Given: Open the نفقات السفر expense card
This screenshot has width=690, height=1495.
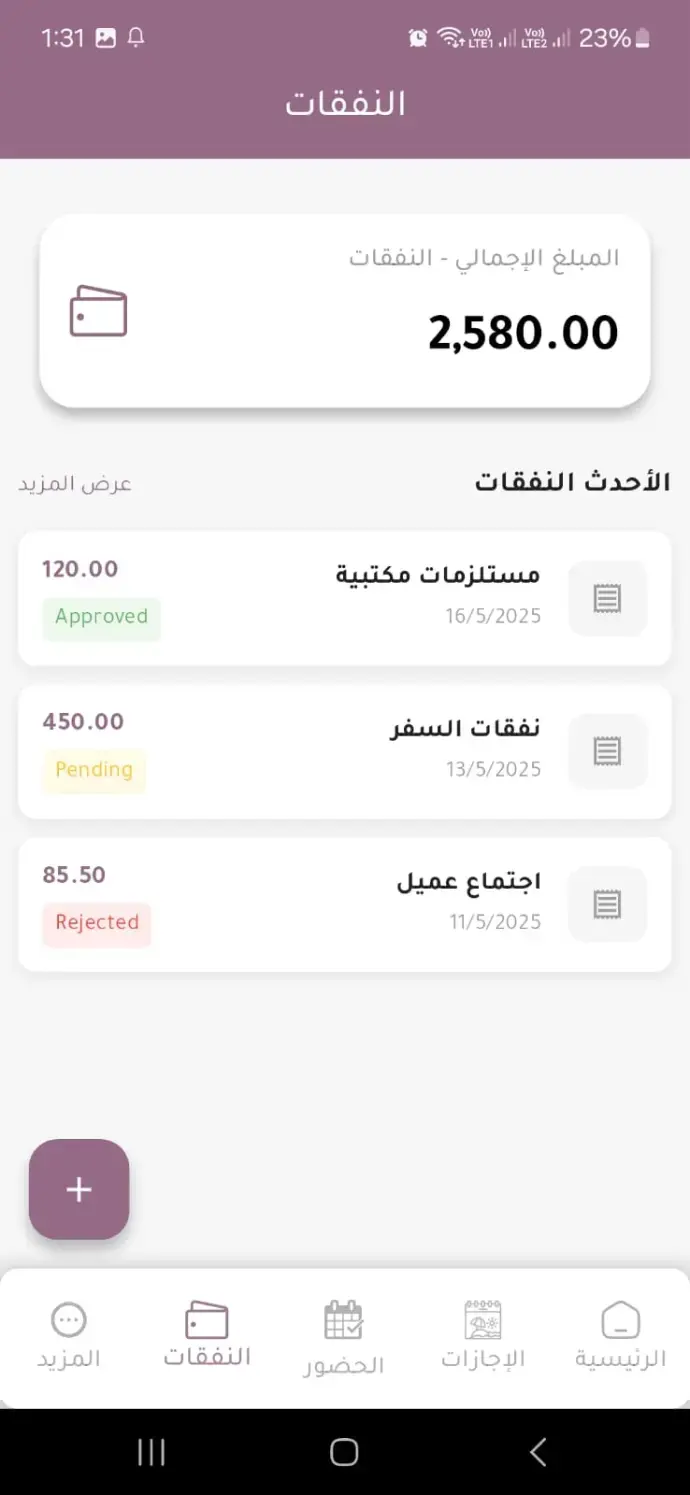Looking at the screenshot, I should click(x=344, y=751).
